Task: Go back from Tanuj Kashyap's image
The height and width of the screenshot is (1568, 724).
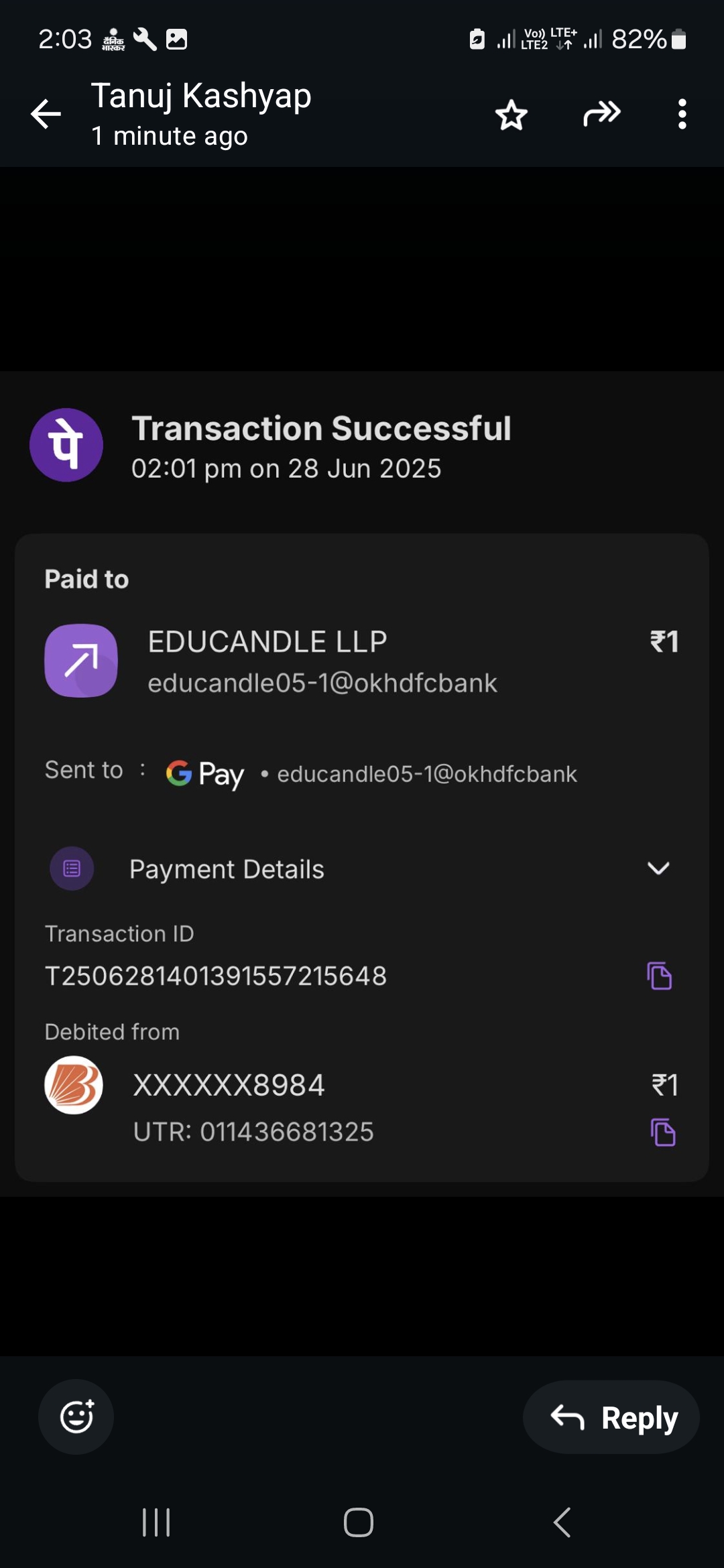Action: tap(46, 114)
